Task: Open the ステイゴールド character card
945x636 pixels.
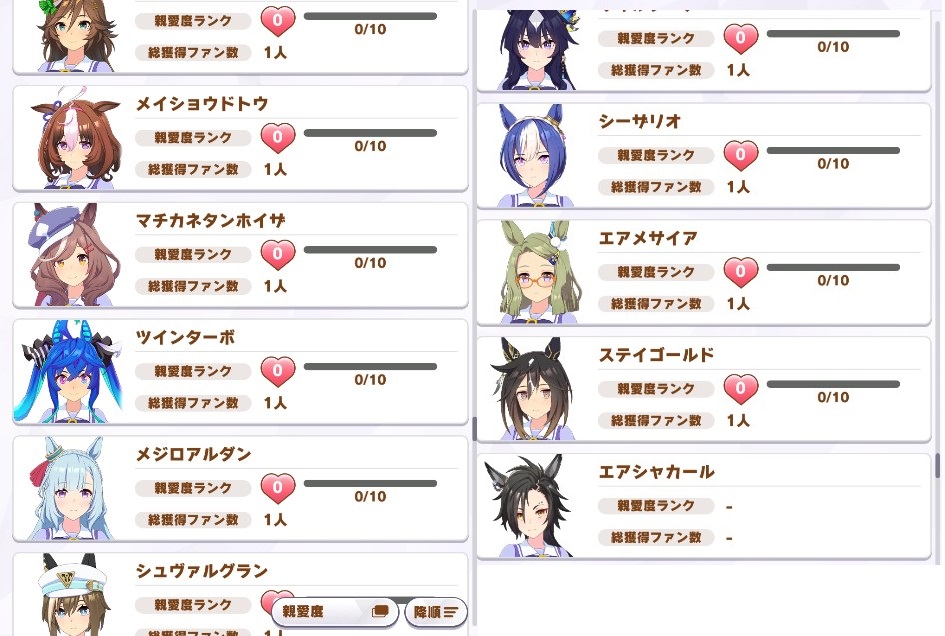Action: (705, 389)
